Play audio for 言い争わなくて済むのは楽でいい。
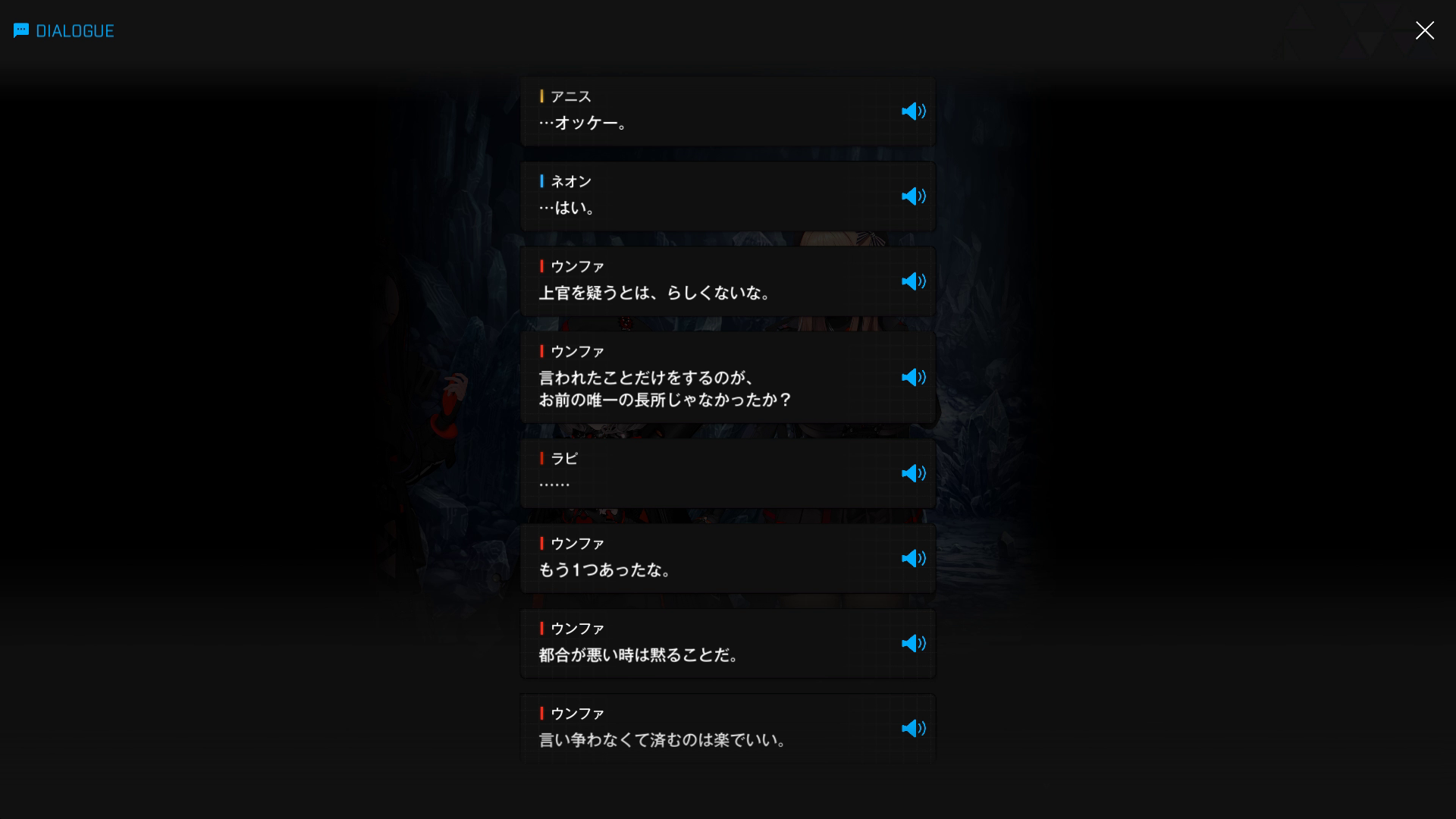This screenshot has width=1456, height=819. pos(913,728)
